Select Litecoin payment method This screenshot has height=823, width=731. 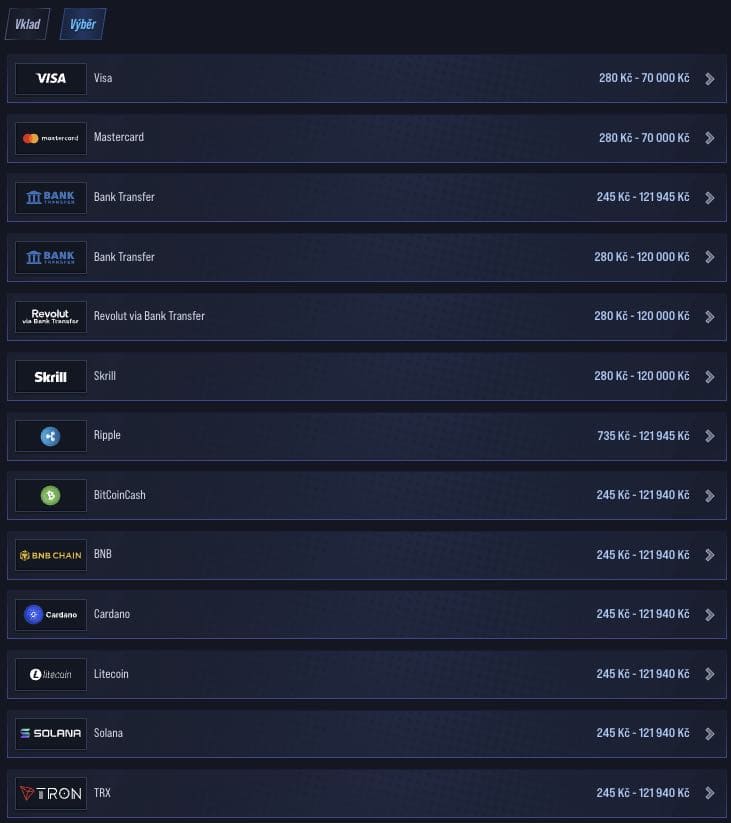[365, 674]
